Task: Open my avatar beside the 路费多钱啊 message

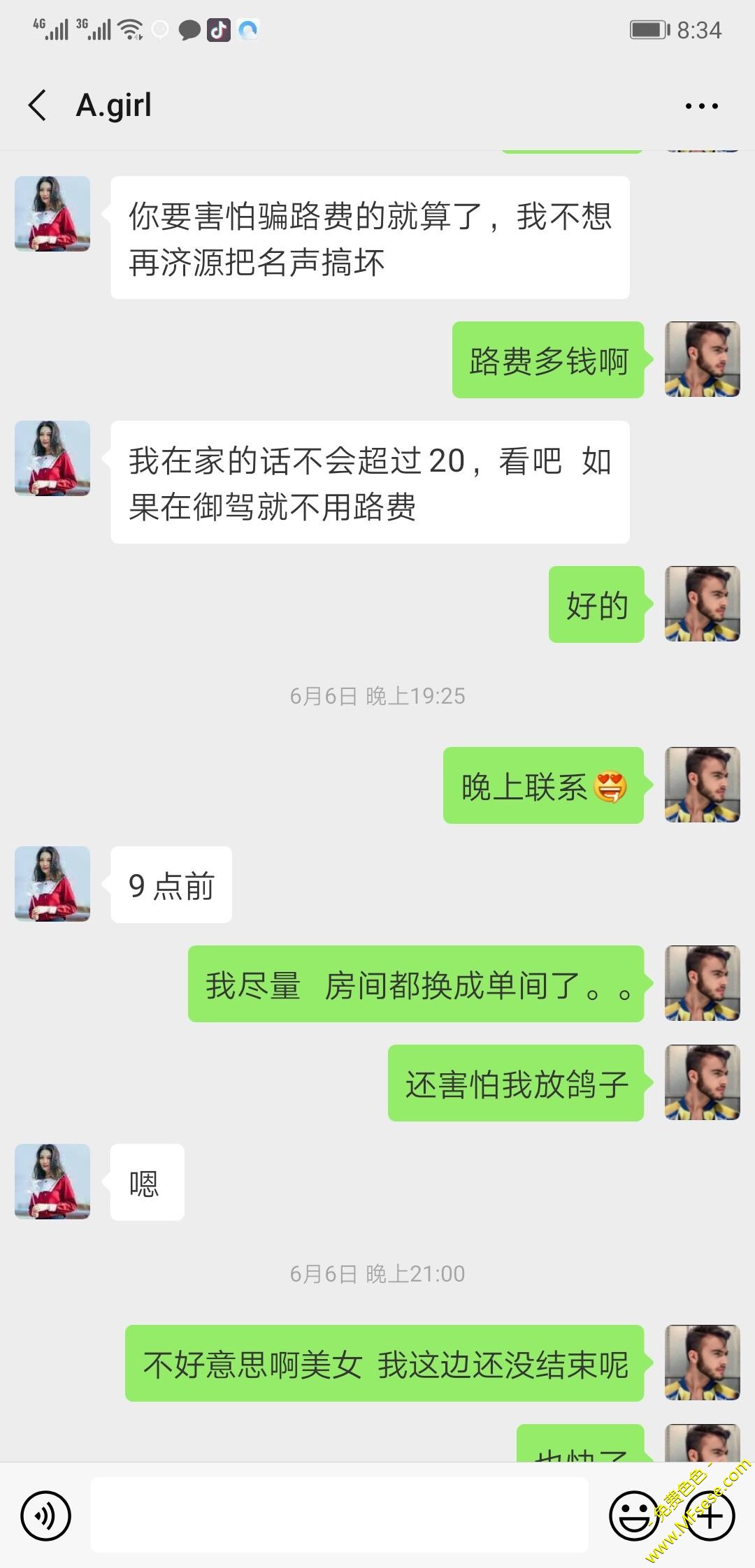Action: click(702, 360)
